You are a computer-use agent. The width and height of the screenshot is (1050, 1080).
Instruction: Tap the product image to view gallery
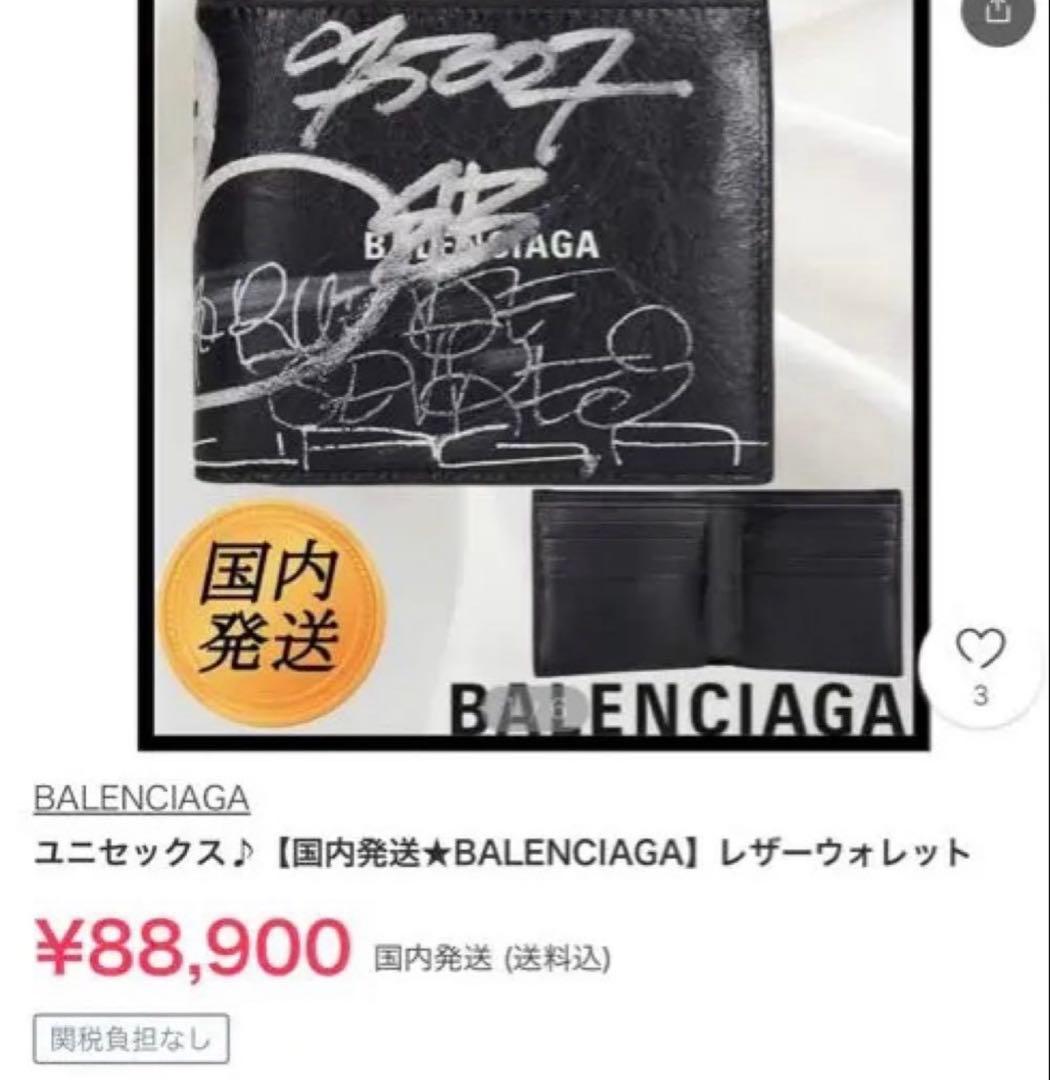(470, 300)
